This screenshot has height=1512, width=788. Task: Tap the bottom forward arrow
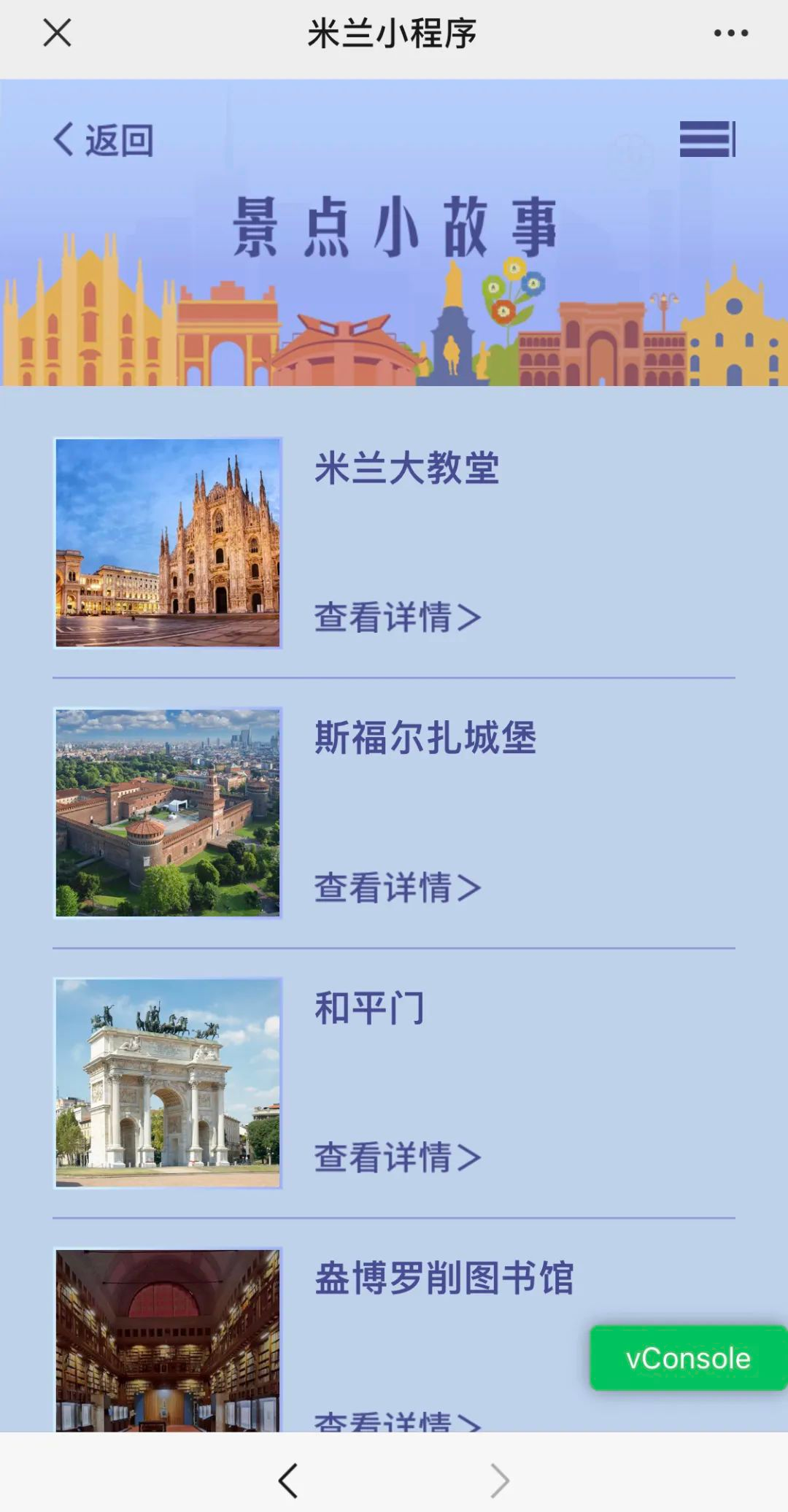point(499,1481)
